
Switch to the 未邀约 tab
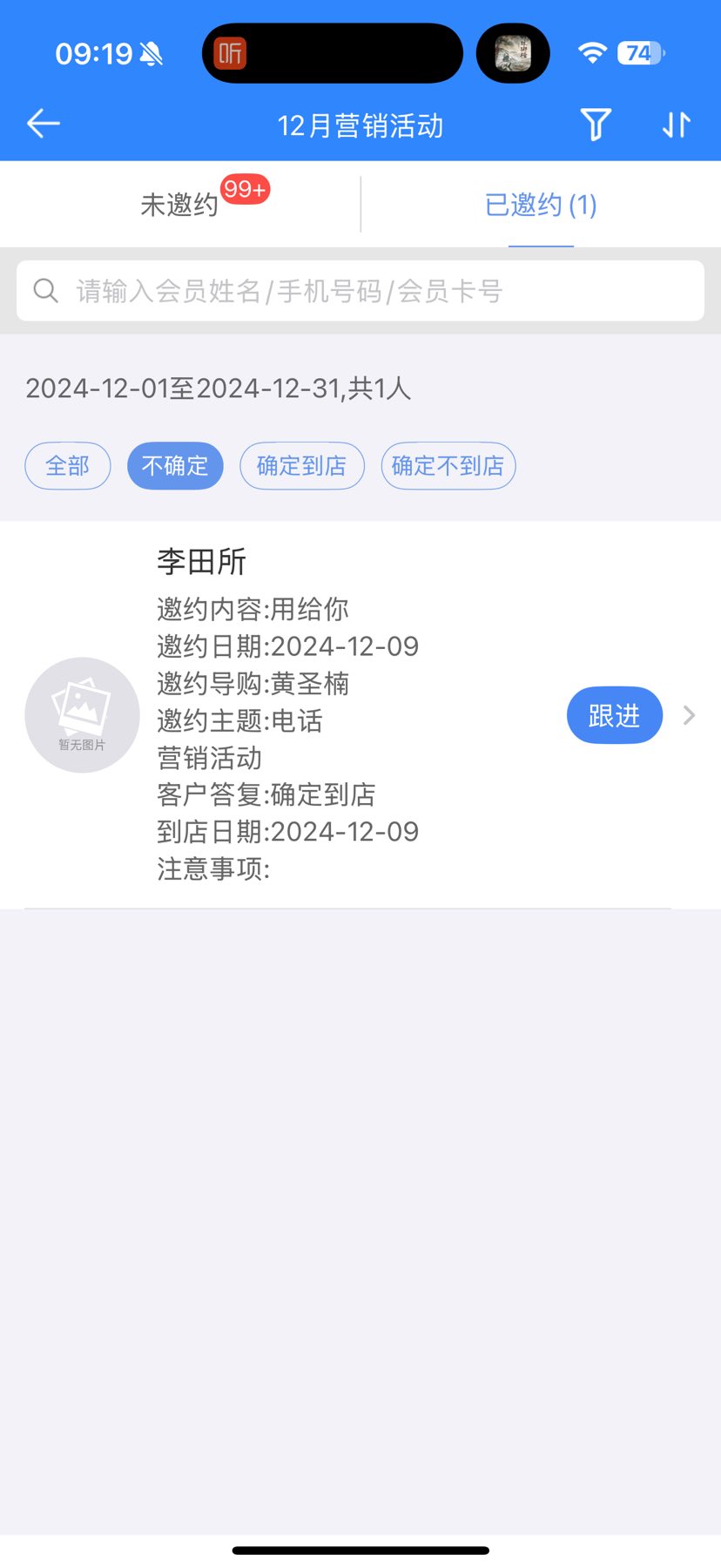click(180, 205)
